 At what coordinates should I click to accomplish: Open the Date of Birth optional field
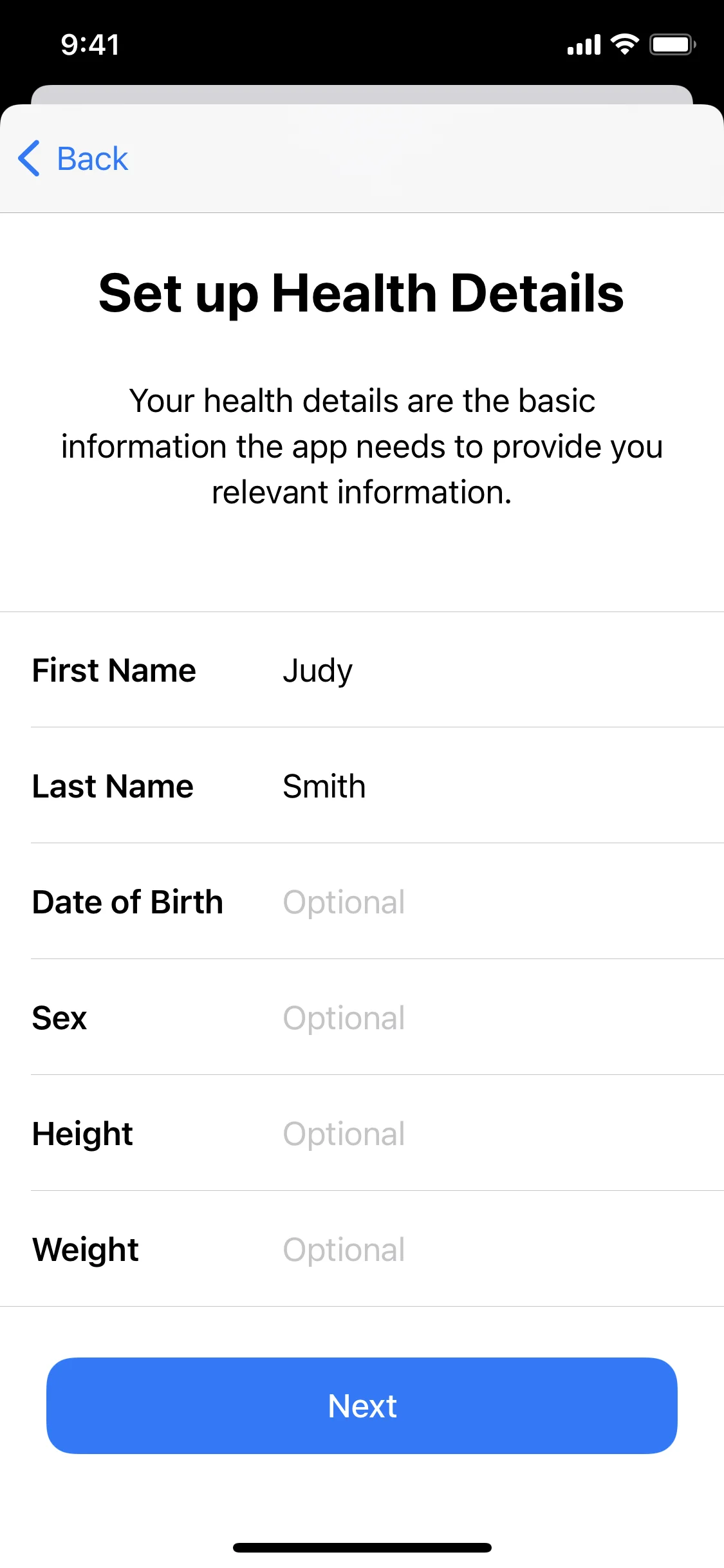(x=343, y=902)
